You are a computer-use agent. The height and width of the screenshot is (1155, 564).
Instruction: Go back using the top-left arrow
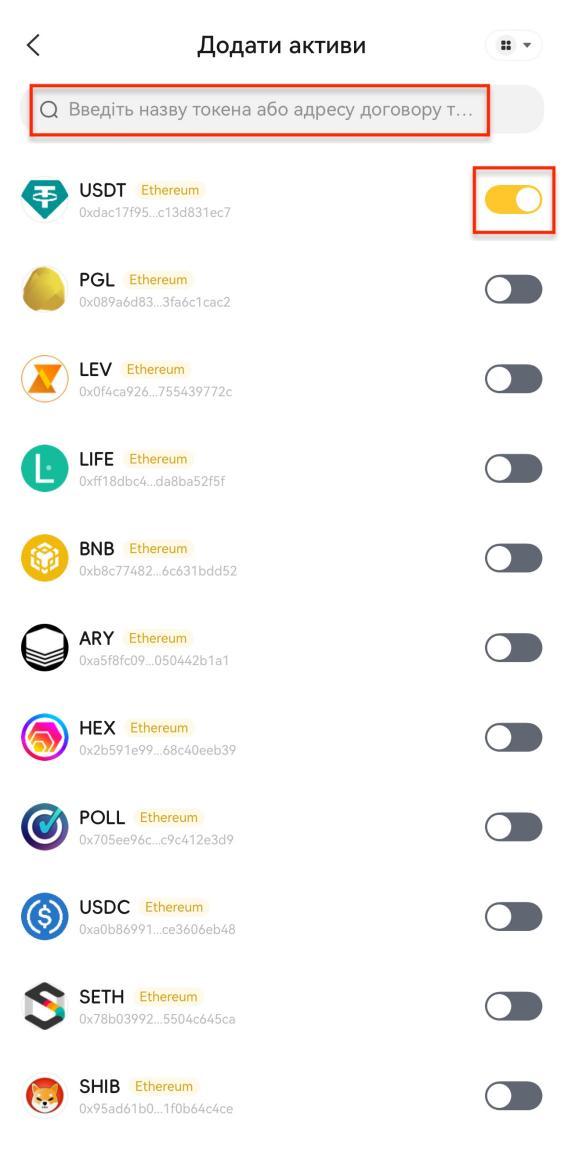[33, 46]
